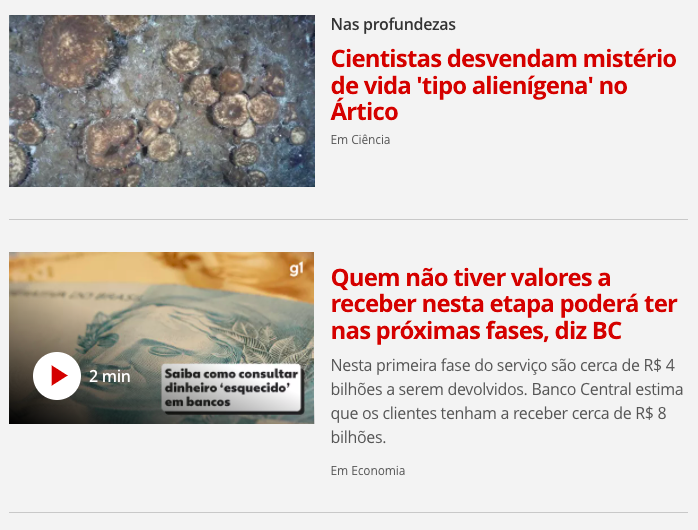Play the forgotten bank money video
Image resolution: width=698 pixels, height=530 pixels.
point(57,376)
